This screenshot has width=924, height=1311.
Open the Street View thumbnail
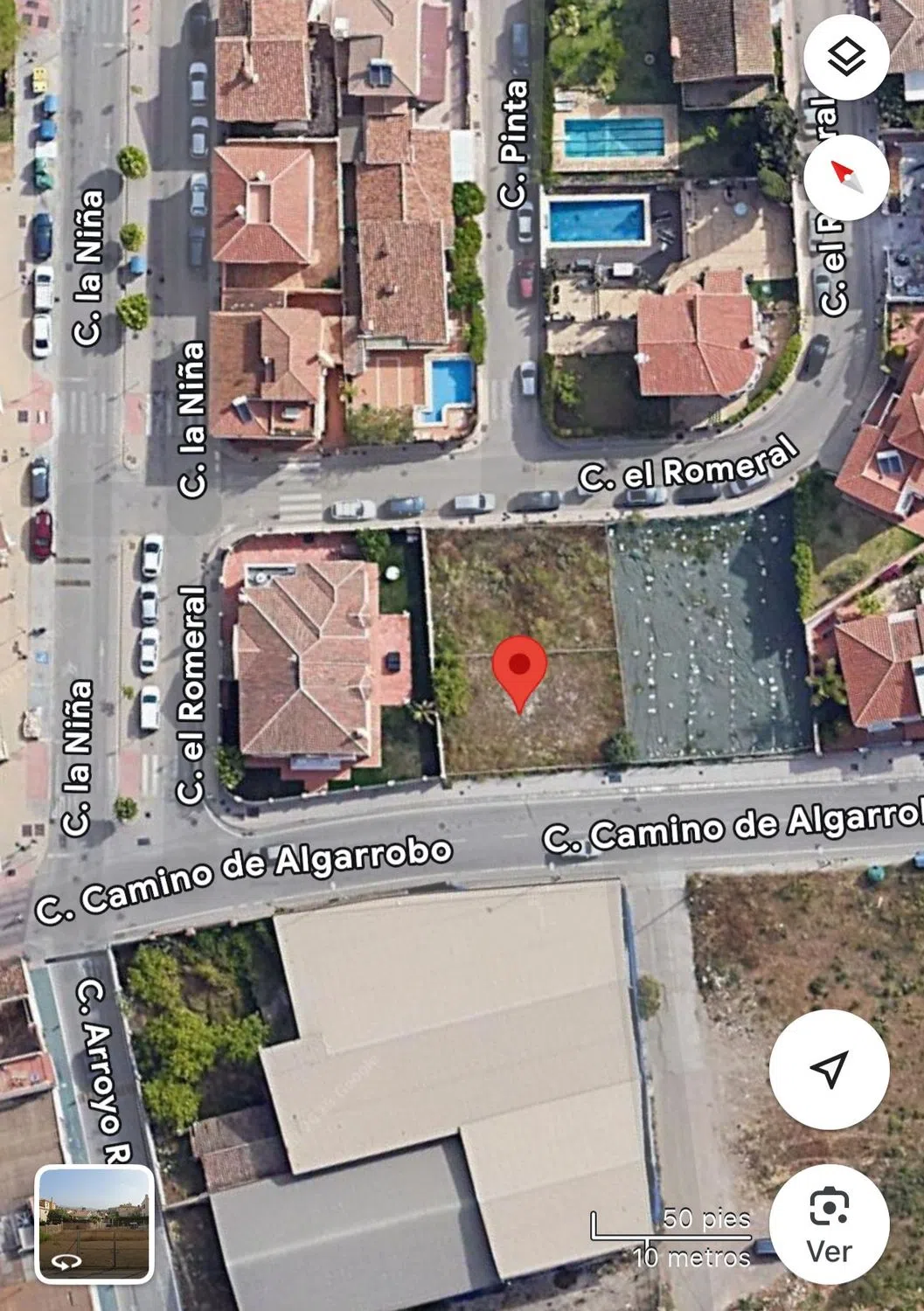click(x=94, y=1224)
